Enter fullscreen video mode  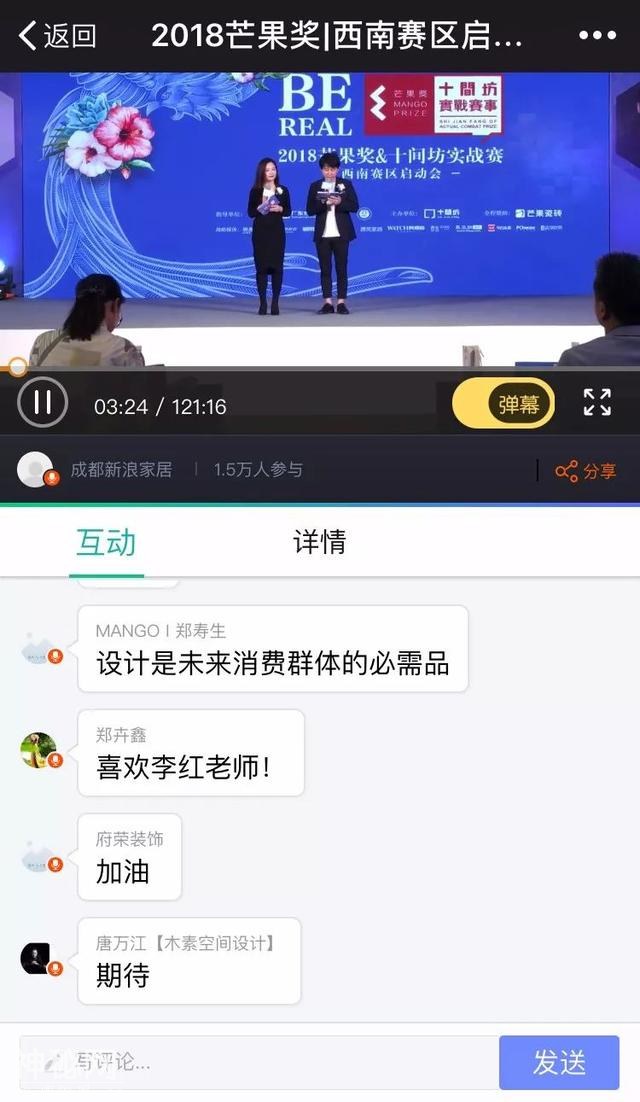597,403
